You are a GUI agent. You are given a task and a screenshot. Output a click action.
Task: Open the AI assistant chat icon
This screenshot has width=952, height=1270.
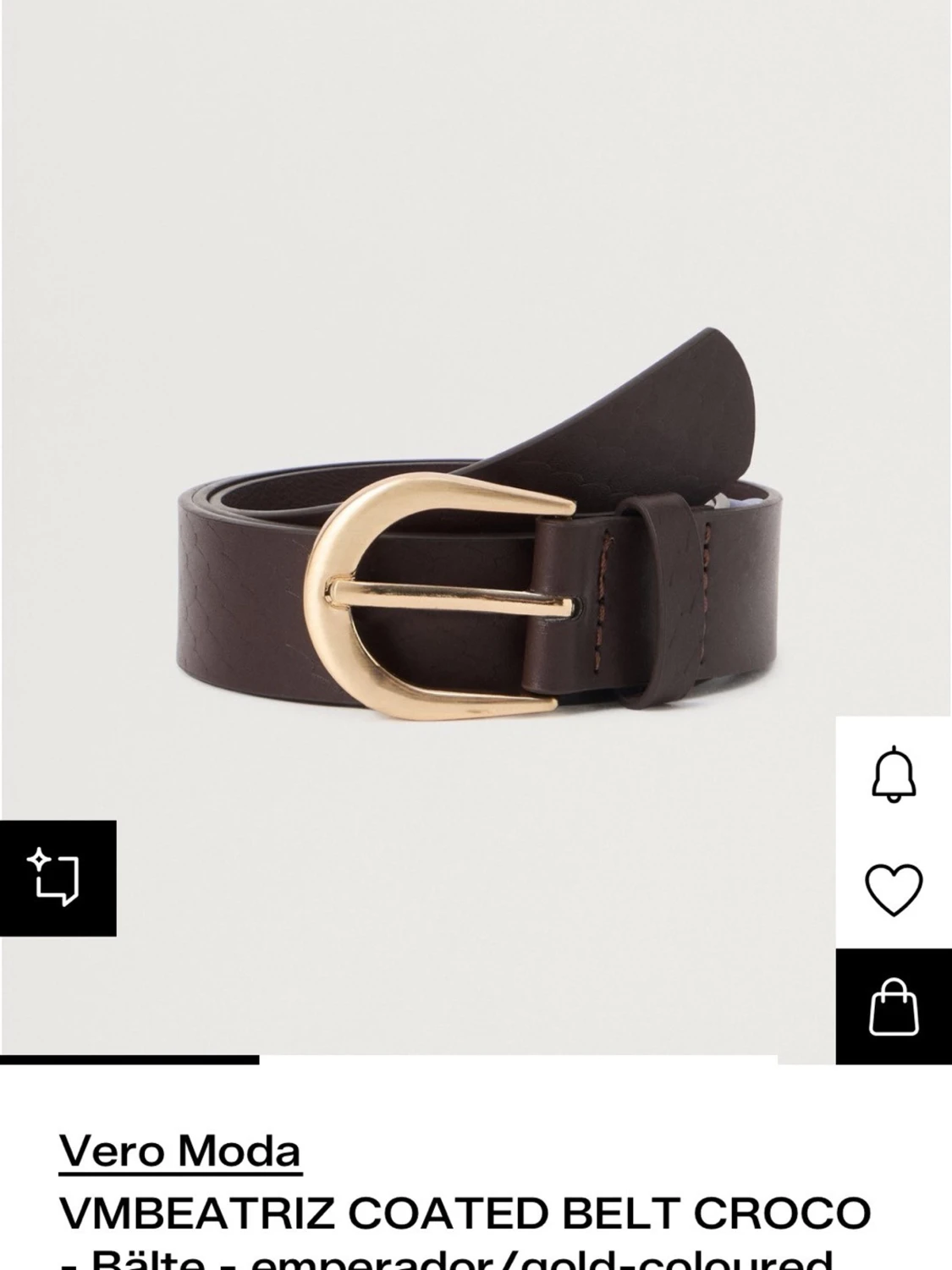58,878
